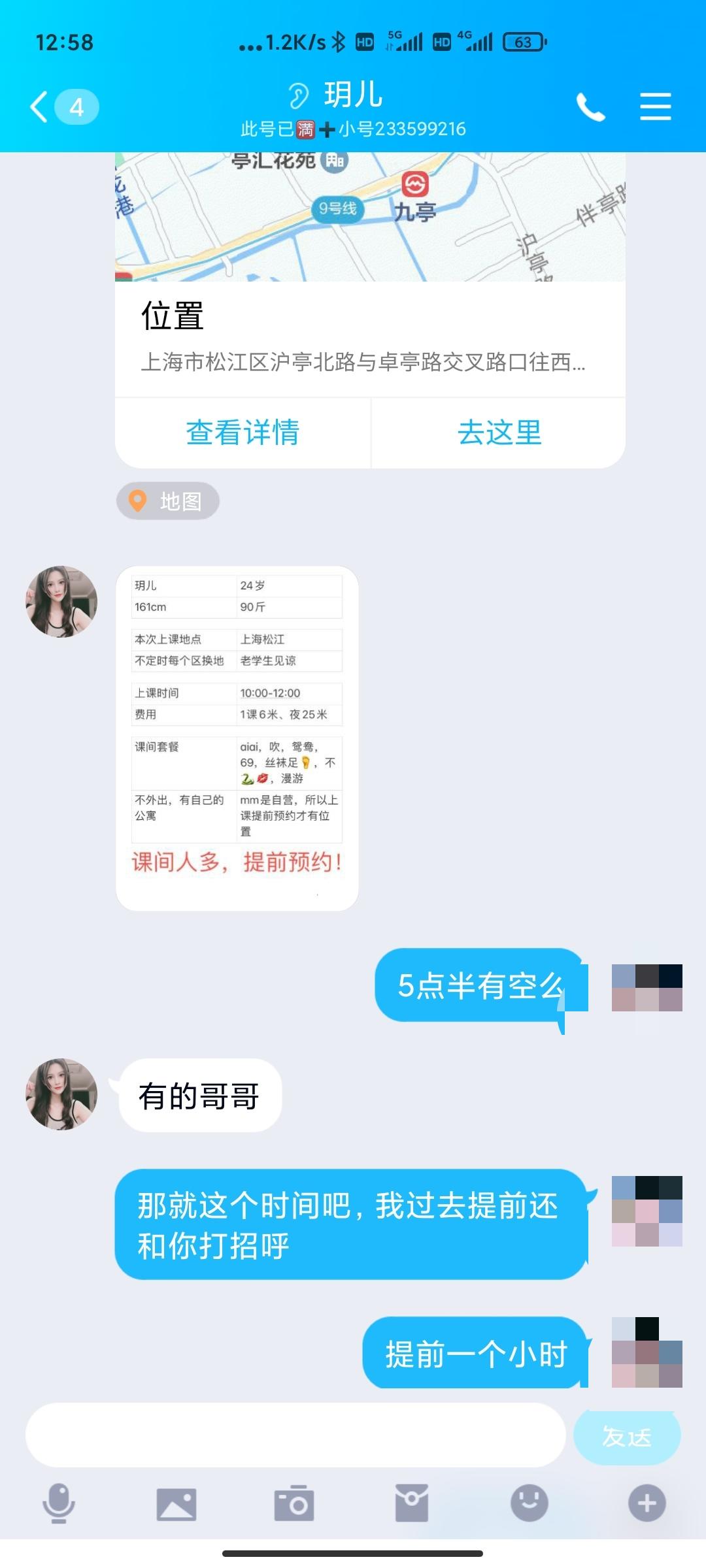Screen dimensions: 706x1568
Task: View 玥儿's avatar beside 有的哥哥
Action: tap(61, 1094)
